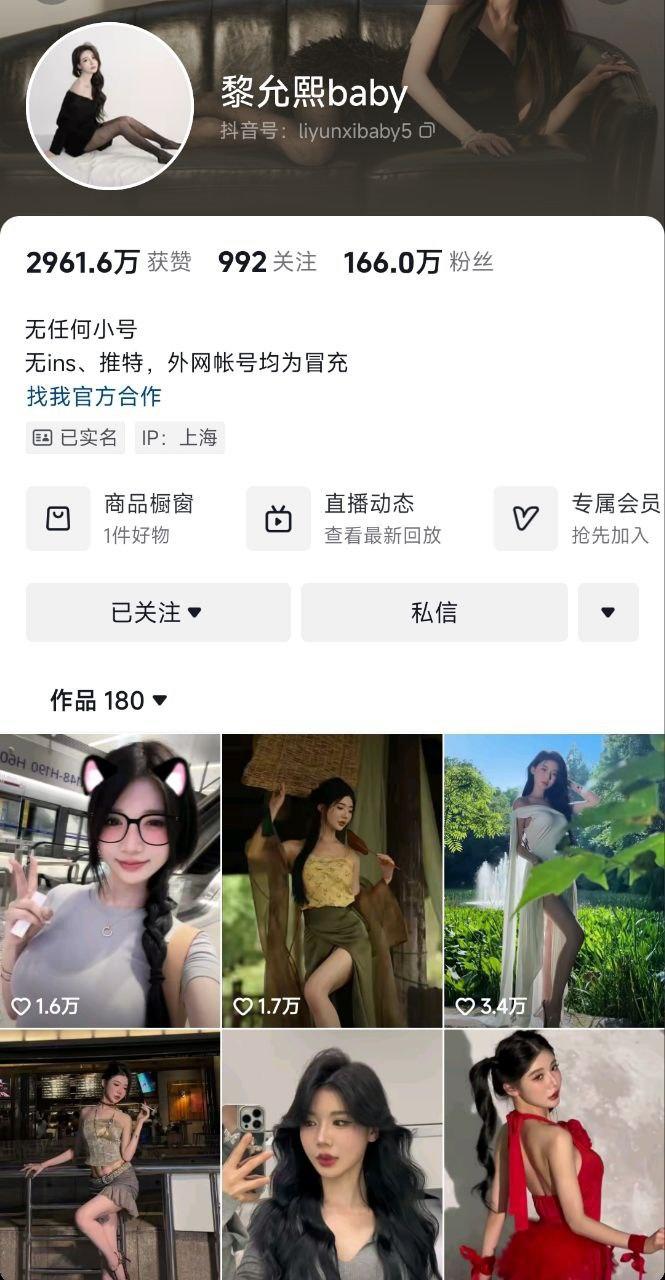Screen dimensions: 665x1280
Task: Play the video with 1.7万 likes
Action: pyautogui.click(x=332, y=880)
